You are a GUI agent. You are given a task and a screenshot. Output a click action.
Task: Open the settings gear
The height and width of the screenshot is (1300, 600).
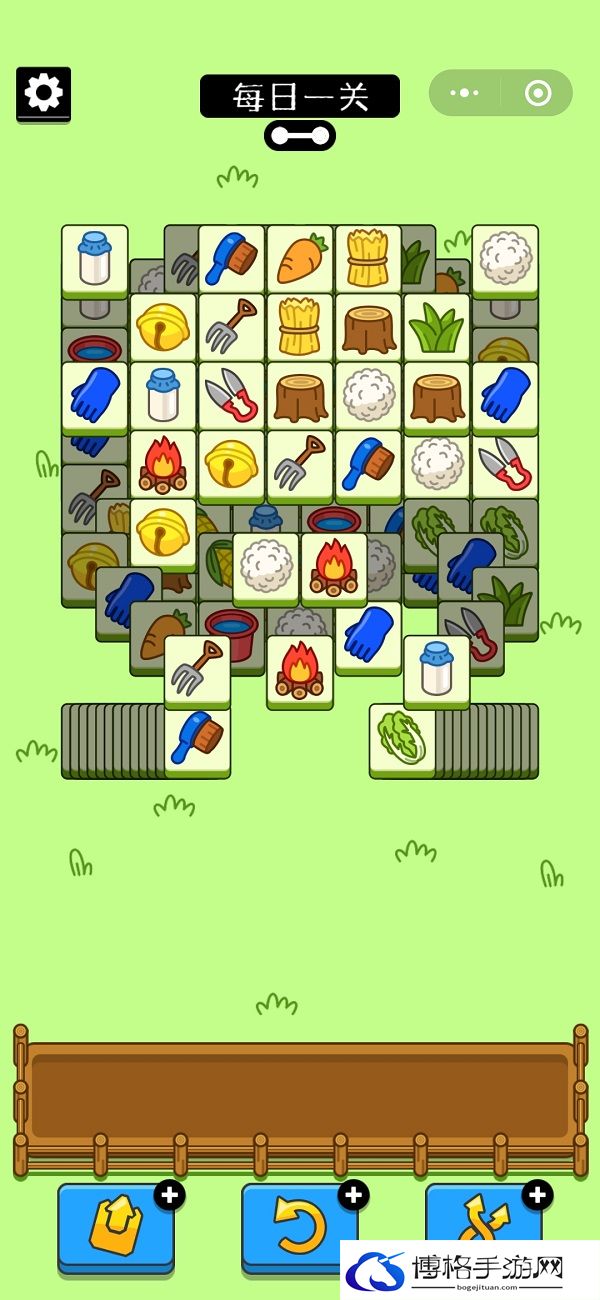pos(43,94)
